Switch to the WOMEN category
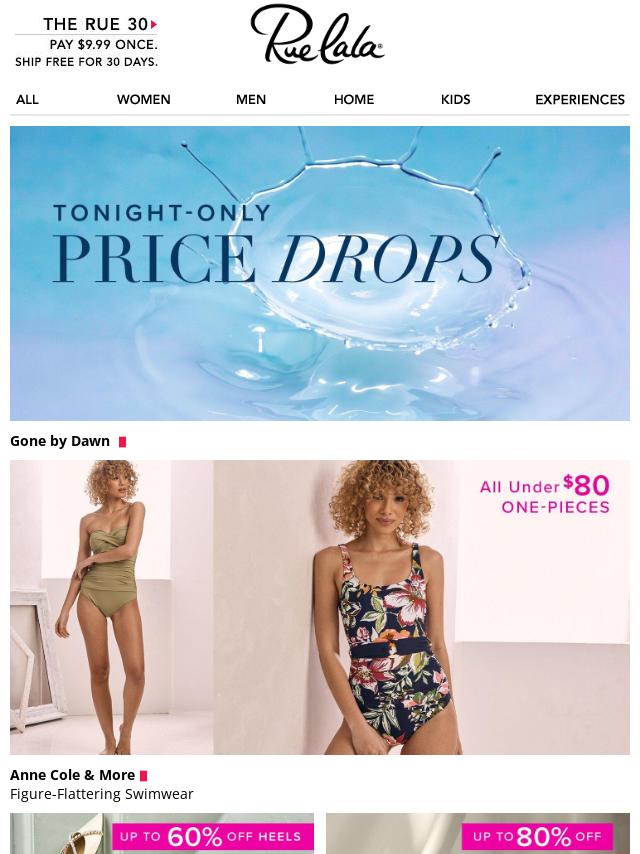This screenshot has height=854, width=640. coord(143,100)
